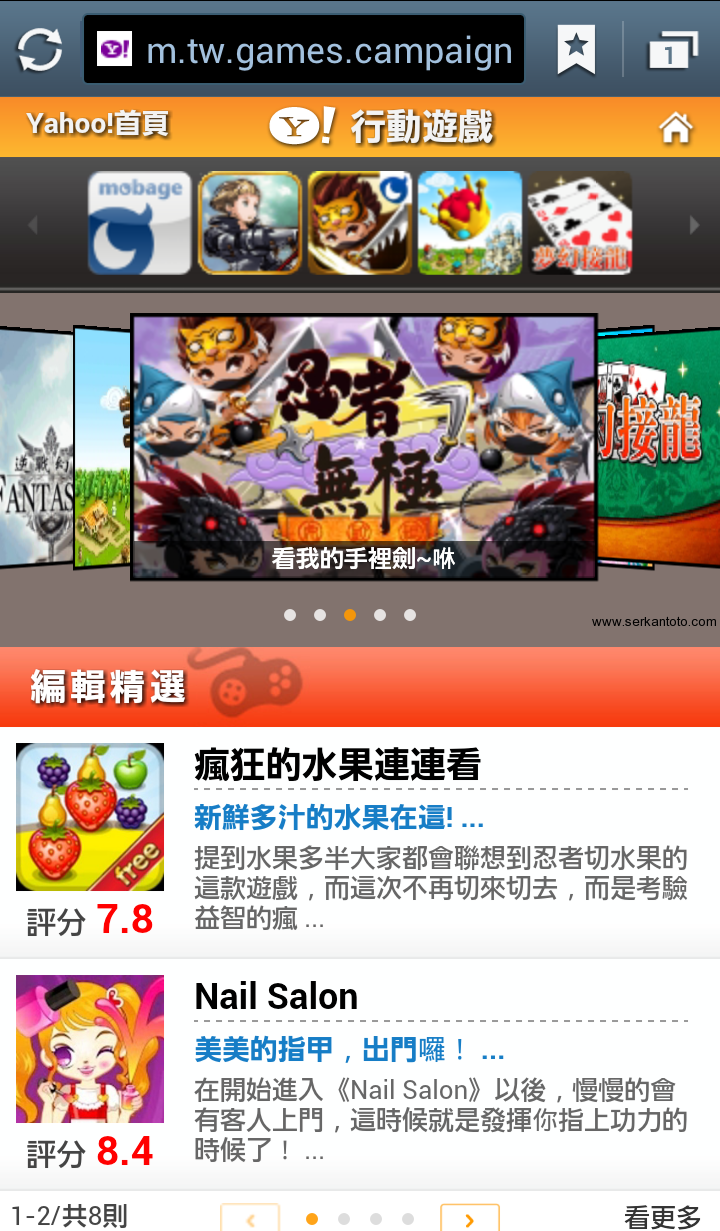Go to Yahoo!首頁
Image resolution: width=720 pixels, height=1231 pixels.
[97, 126]
